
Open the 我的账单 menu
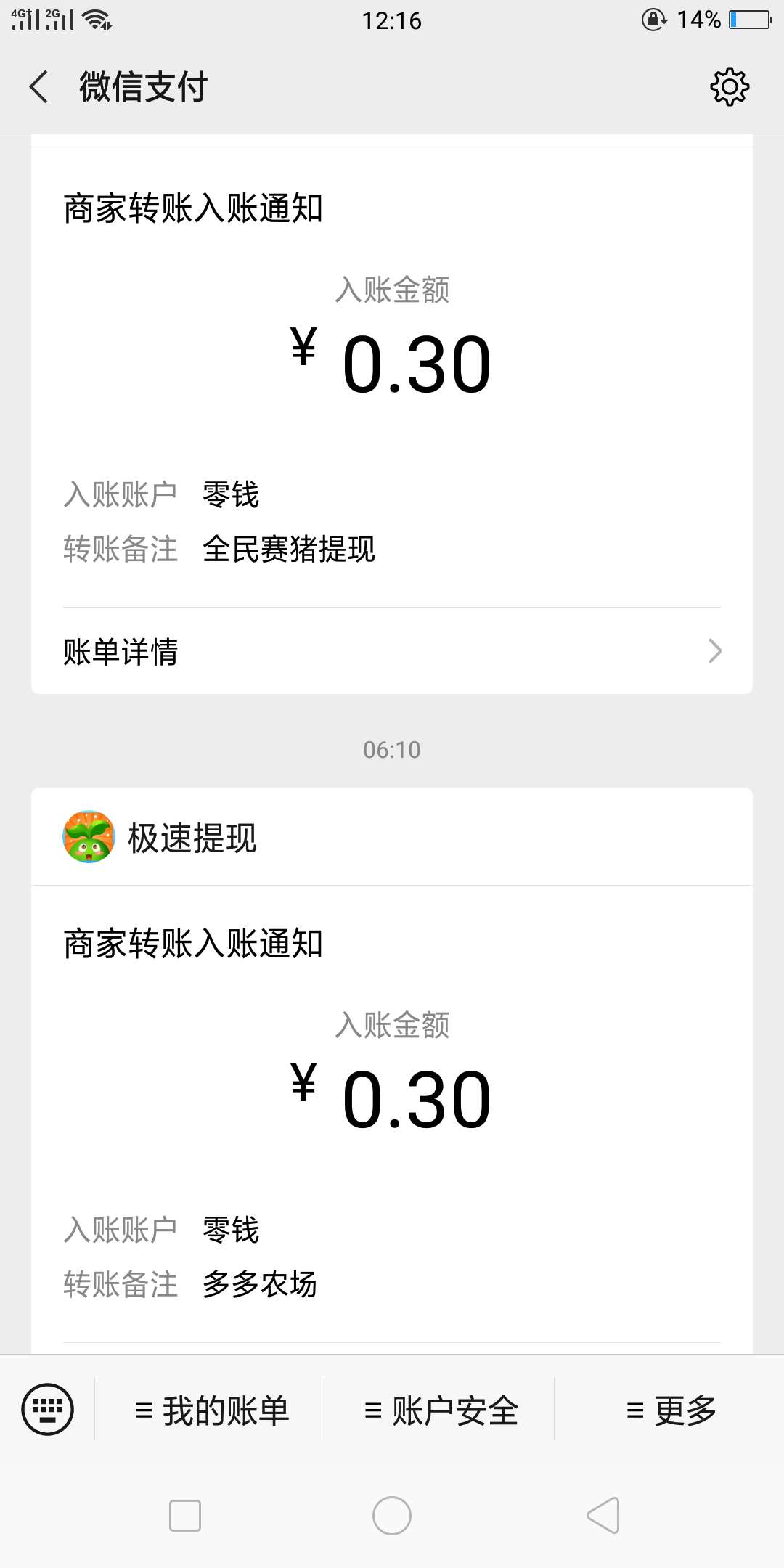211,1410
